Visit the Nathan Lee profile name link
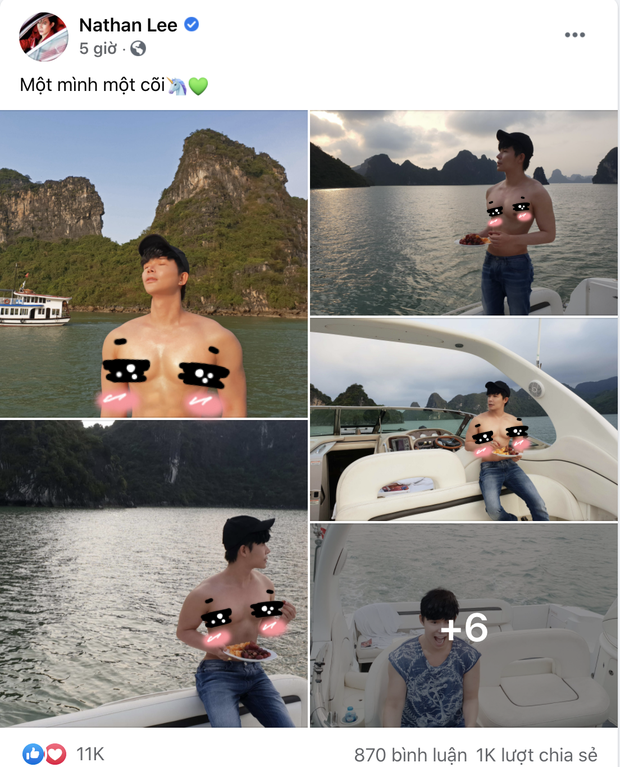Screen dimensions: 620x767 click(x=126, y=25)
